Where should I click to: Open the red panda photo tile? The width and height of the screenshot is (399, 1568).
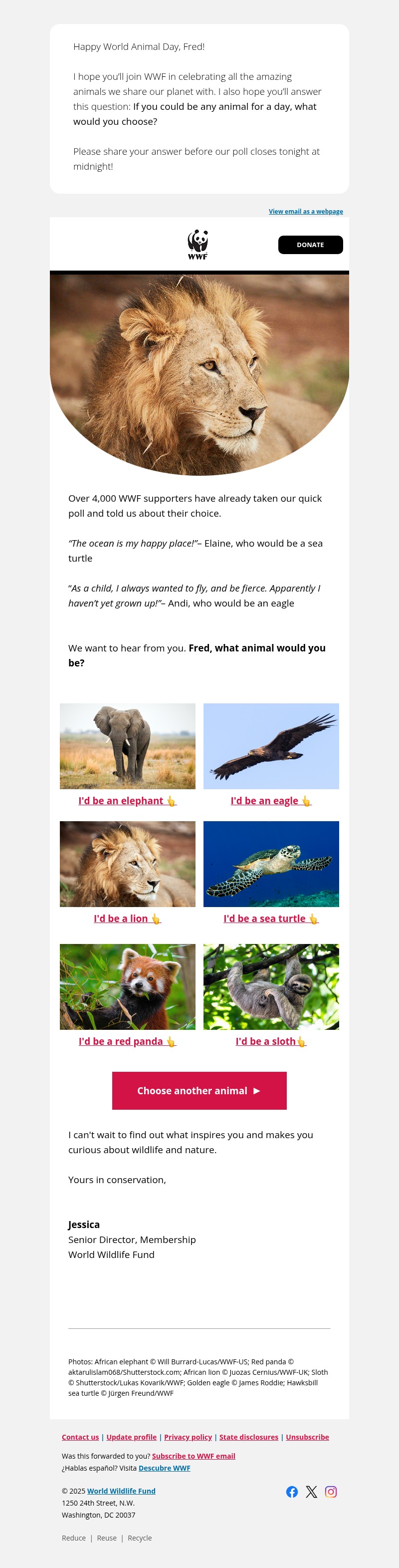point(127,987)
